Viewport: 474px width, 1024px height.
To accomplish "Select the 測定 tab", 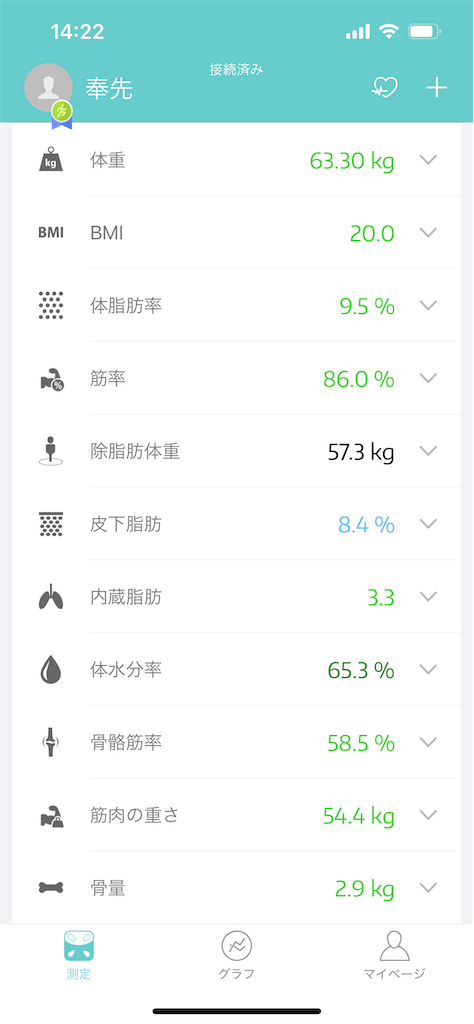I will (x=78, y=955).
